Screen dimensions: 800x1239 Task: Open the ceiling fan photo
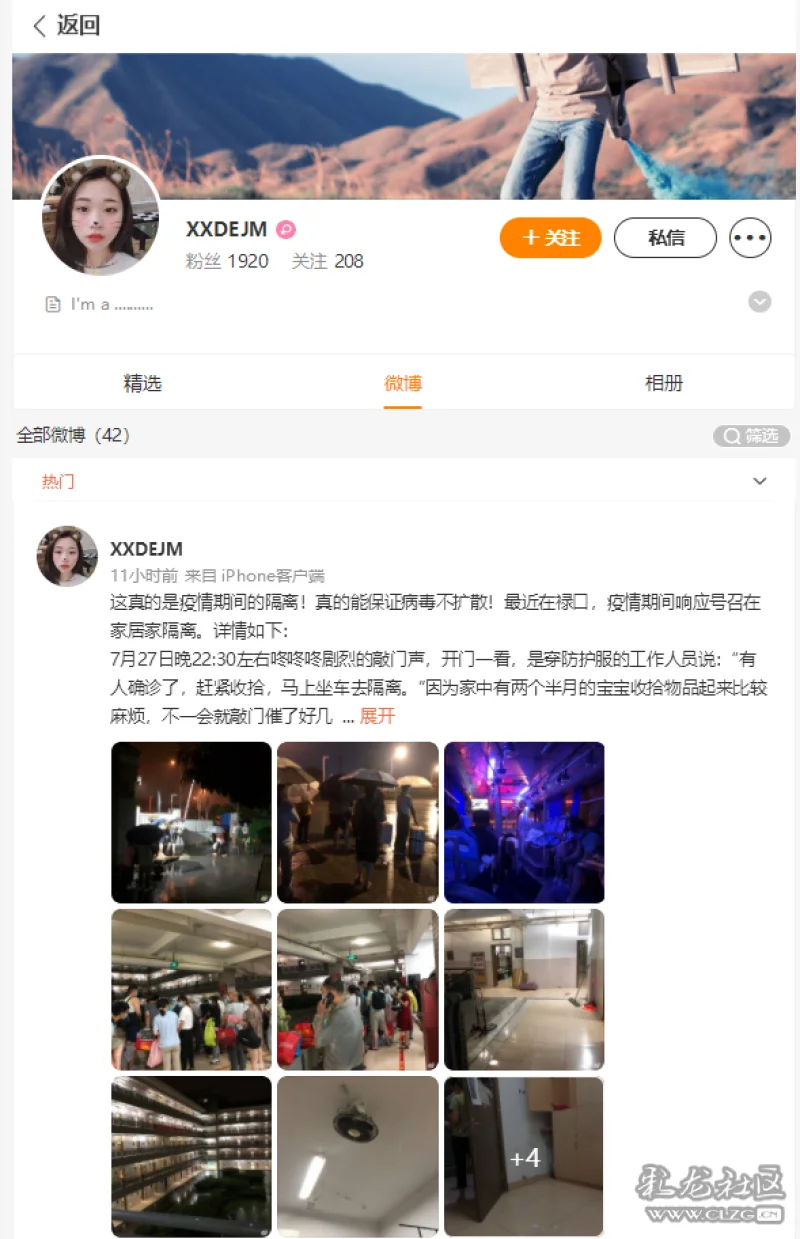(357, 1157)
